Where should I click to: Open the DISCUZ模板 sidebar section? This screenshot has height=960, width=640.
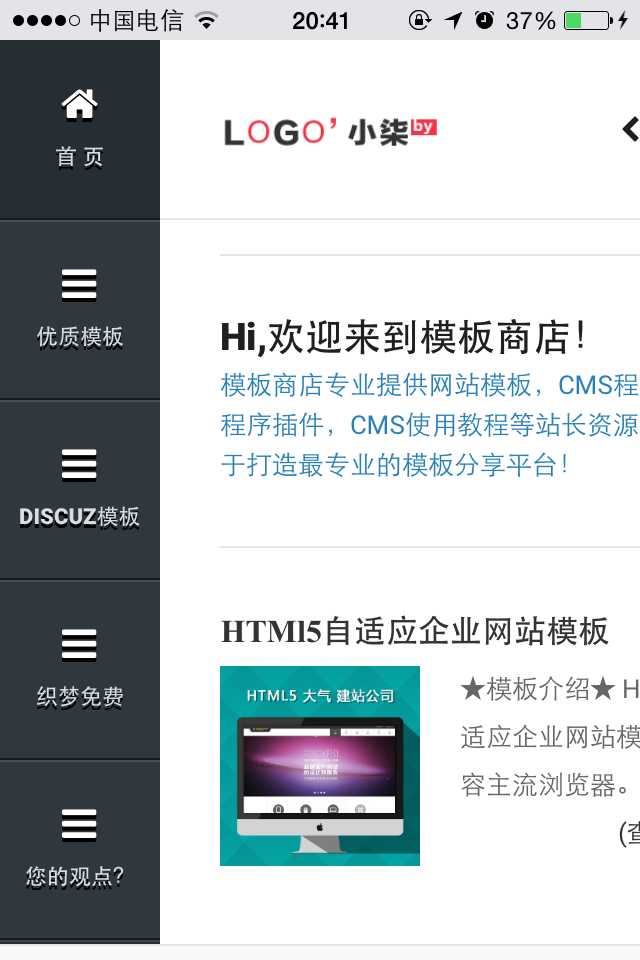[x=80, y=490]
